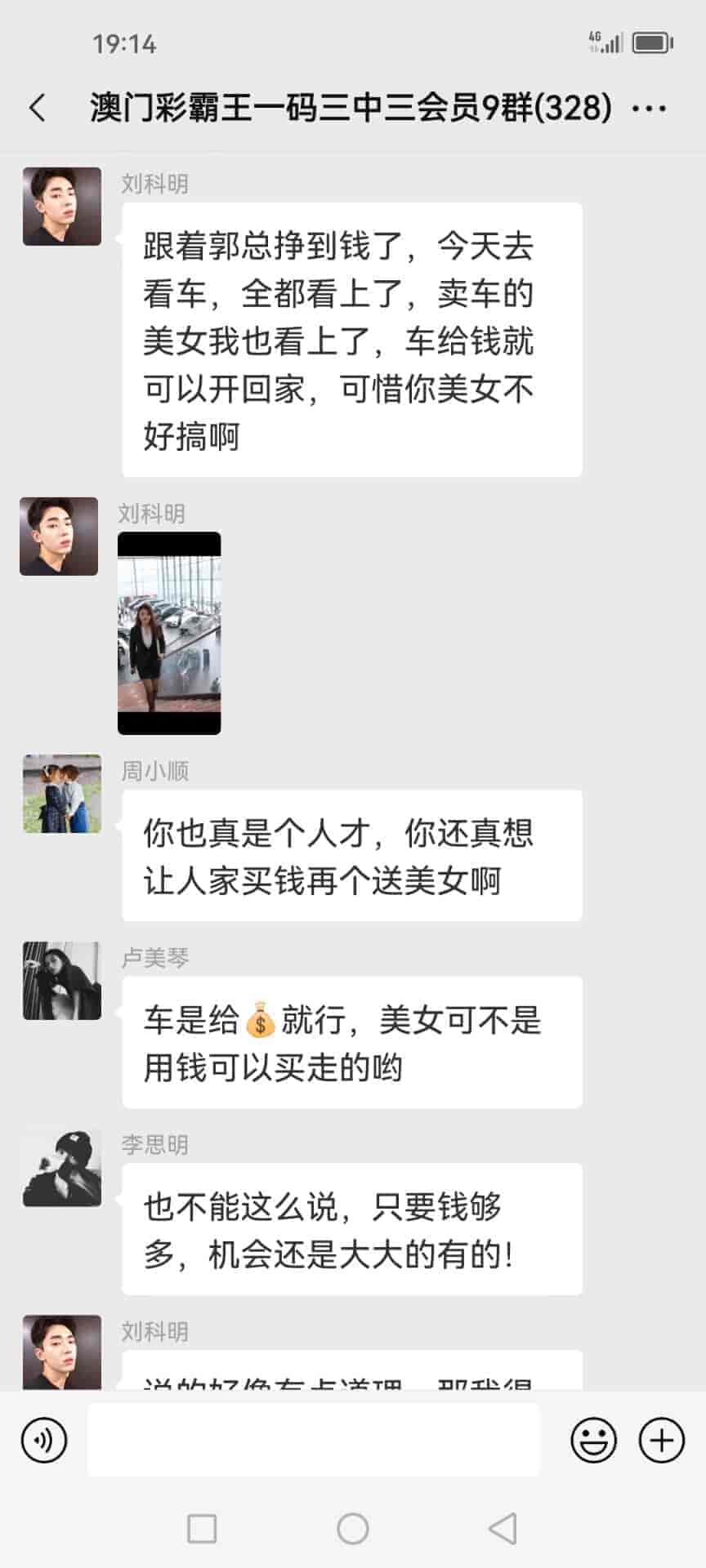Tap the system recent apps button
This screenshot has width=706, height=1568.
click(x=202, y=1528)
